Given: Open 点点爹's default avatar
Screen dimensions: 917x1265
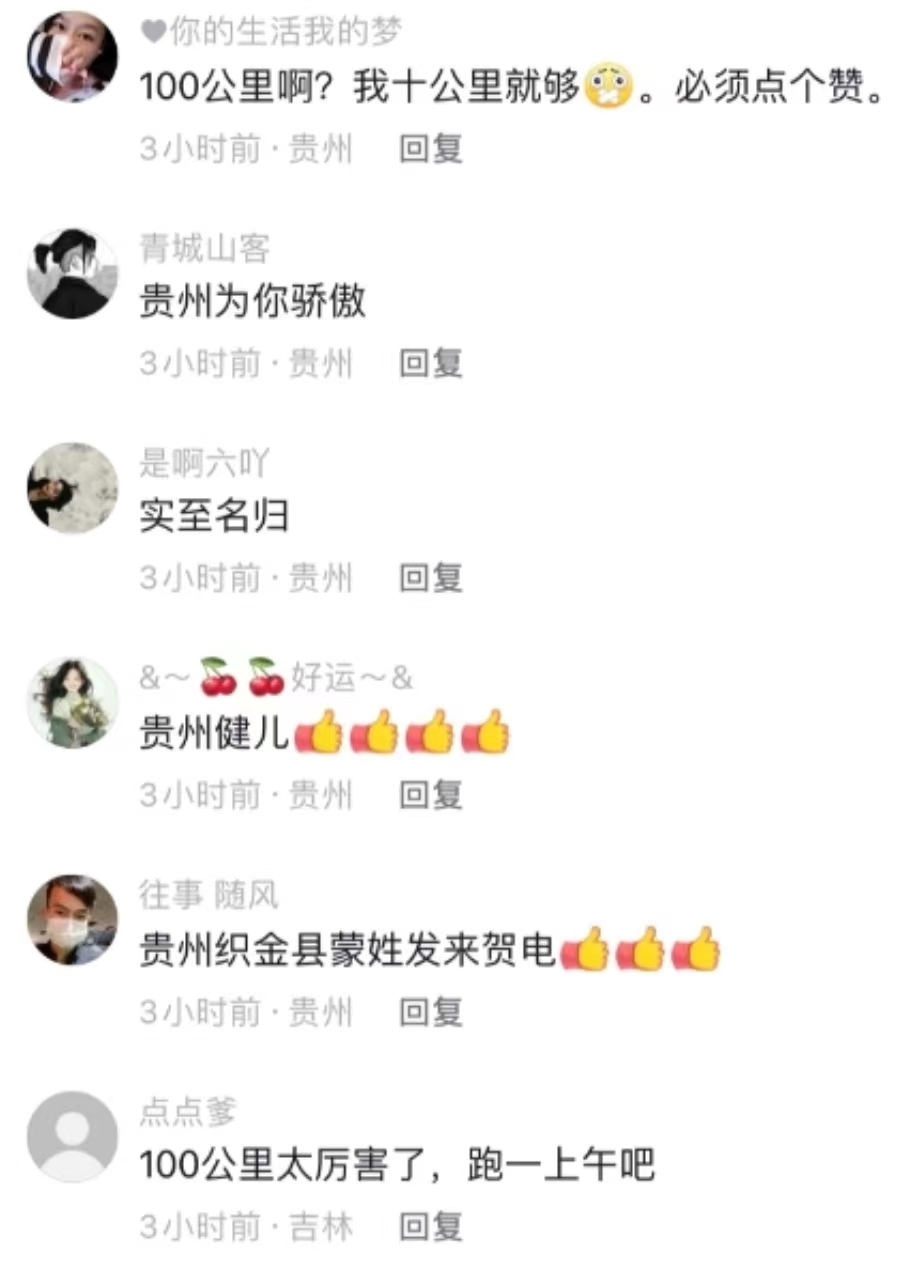Looking at the screenshot, I should (x=72, y=1137).
